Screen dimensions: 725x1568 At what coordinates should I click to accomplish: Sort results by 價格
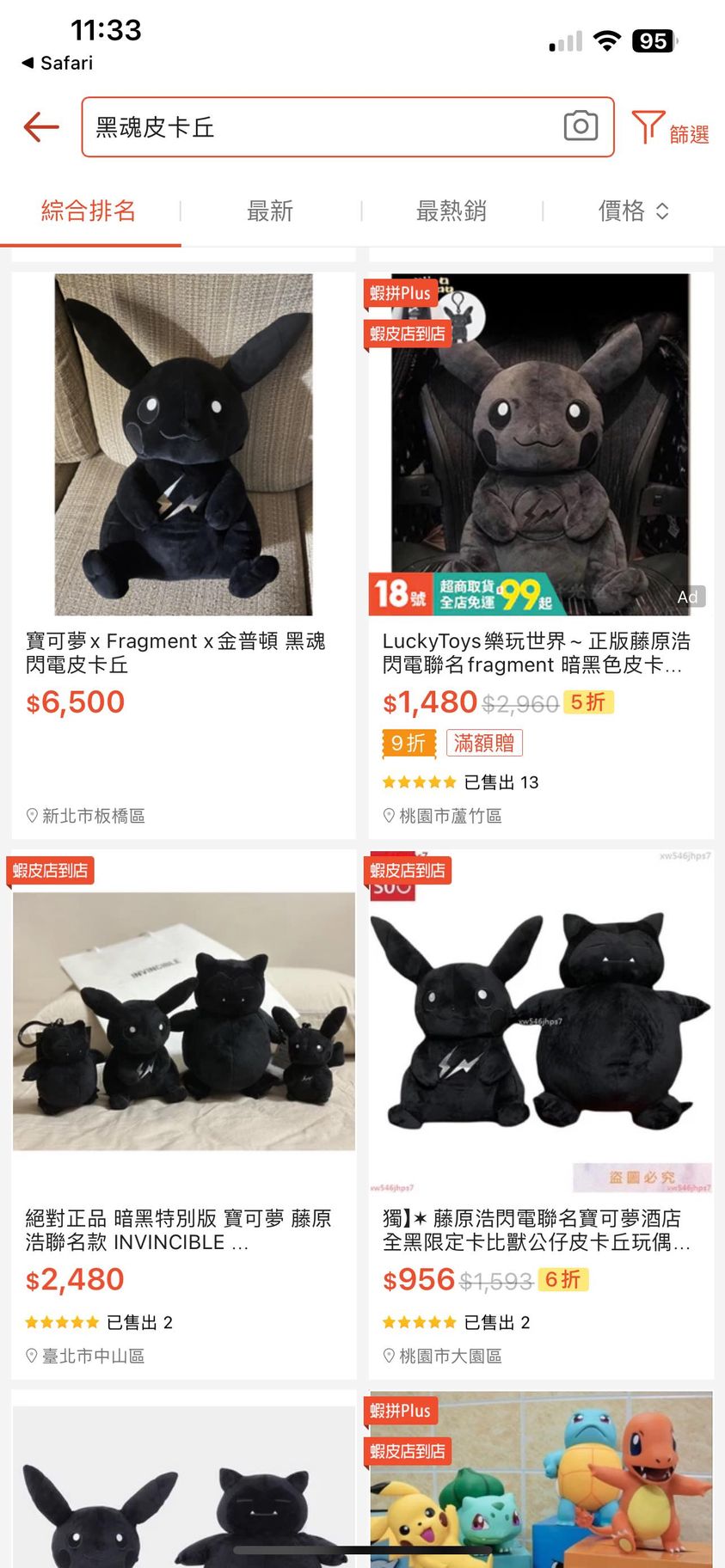click(x=633, y=211)
